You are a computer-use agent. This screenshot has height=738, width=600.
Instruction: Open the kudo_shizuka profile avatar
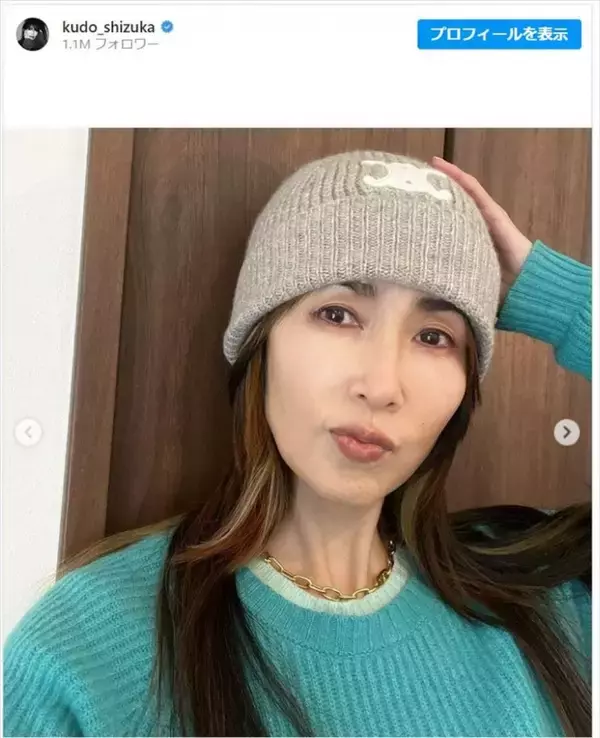pyautogui.click(x=32, y=34)
